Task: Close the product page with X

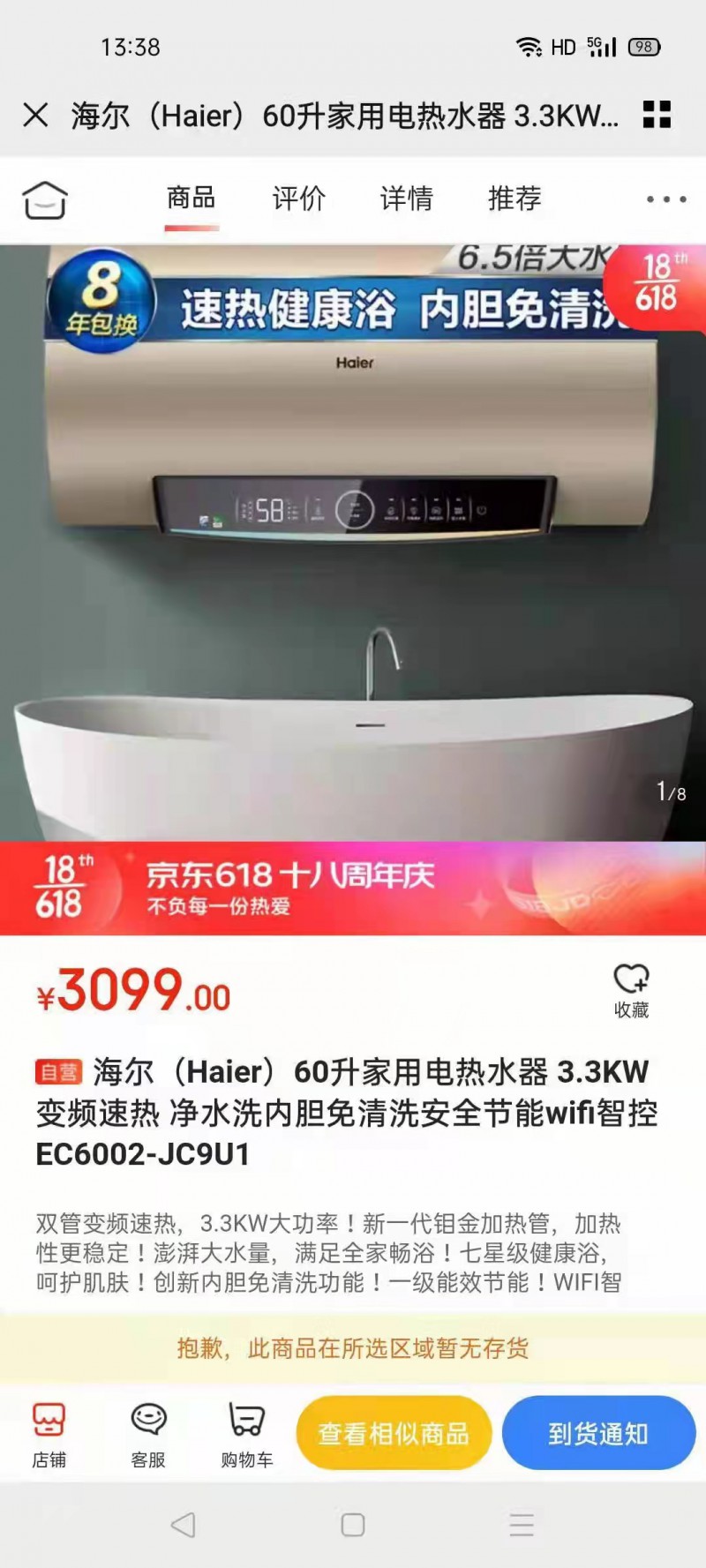Action: pos(35,115)
